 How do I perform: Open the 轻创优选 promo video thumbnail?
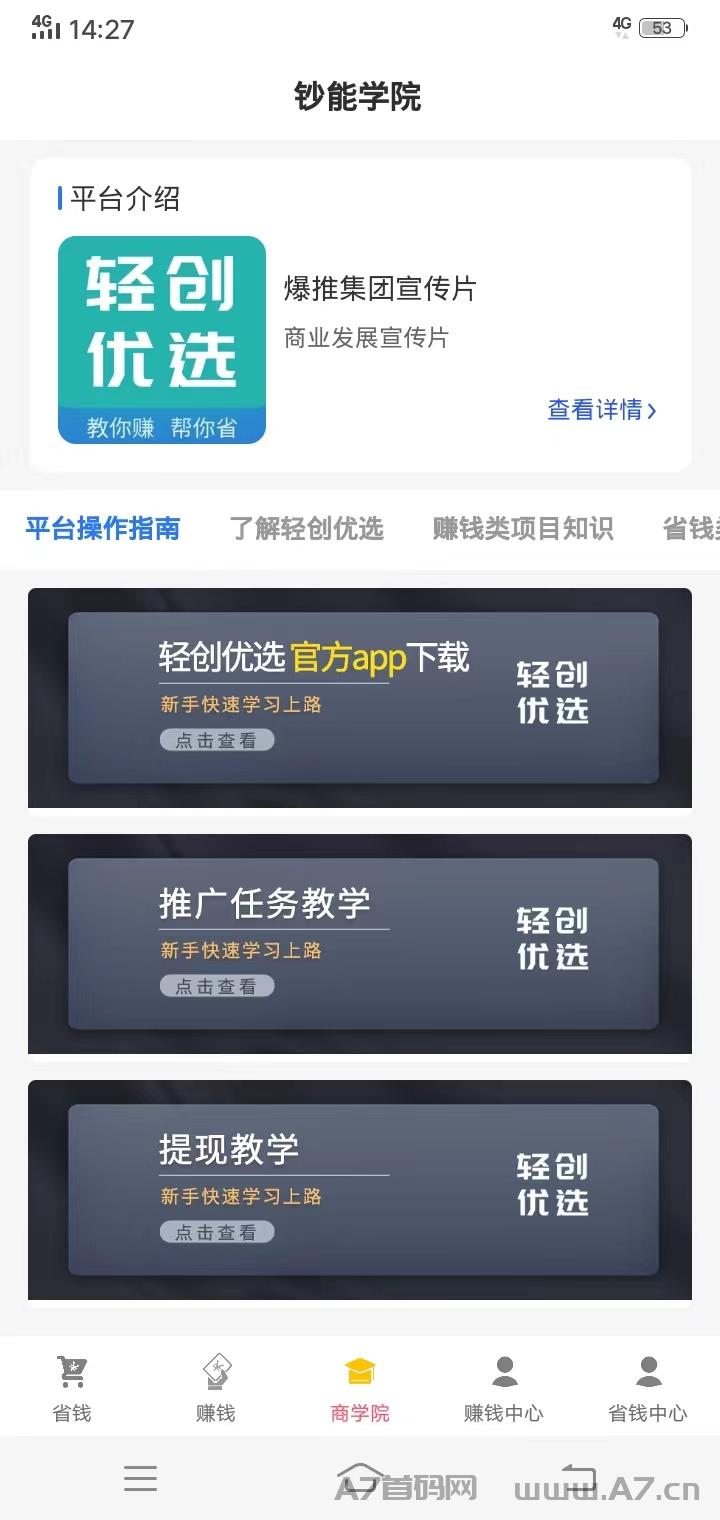coord(162,340)
